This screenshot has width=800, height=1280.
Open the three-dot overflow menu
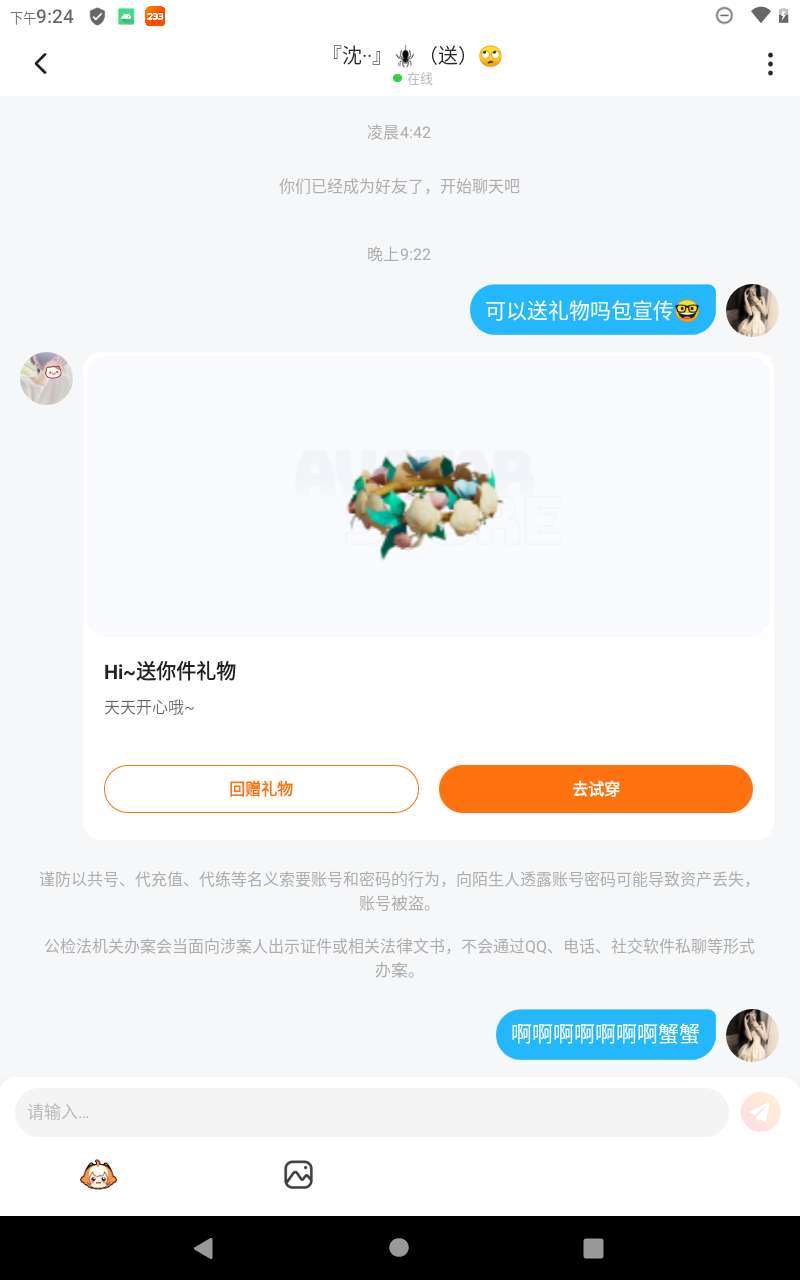click(769, 64)
